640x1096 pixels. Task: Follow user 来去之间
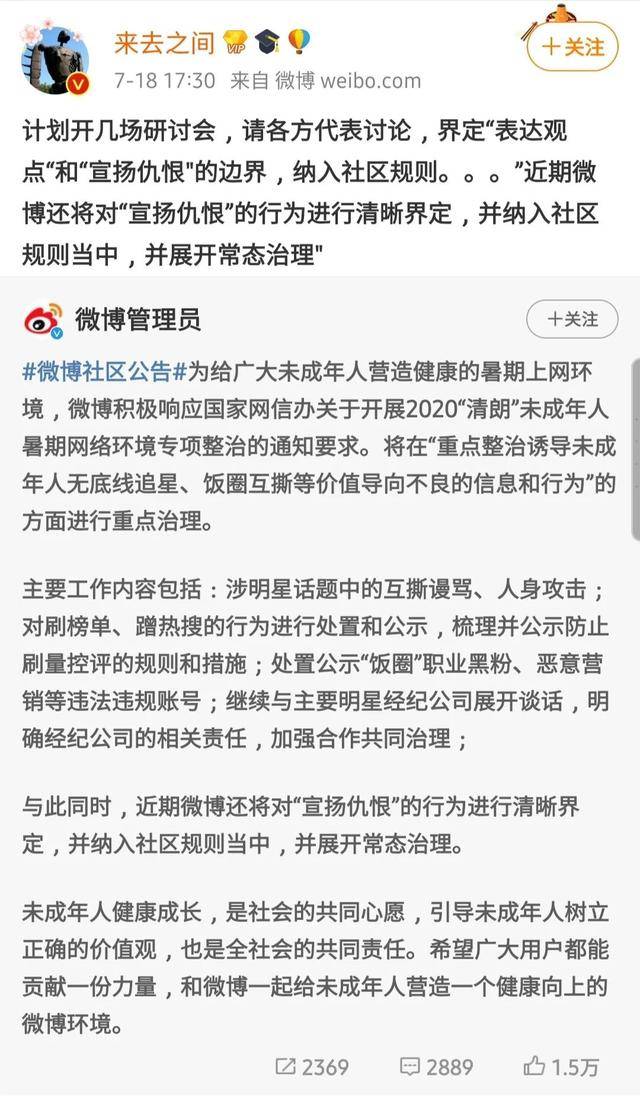[572, 46]
